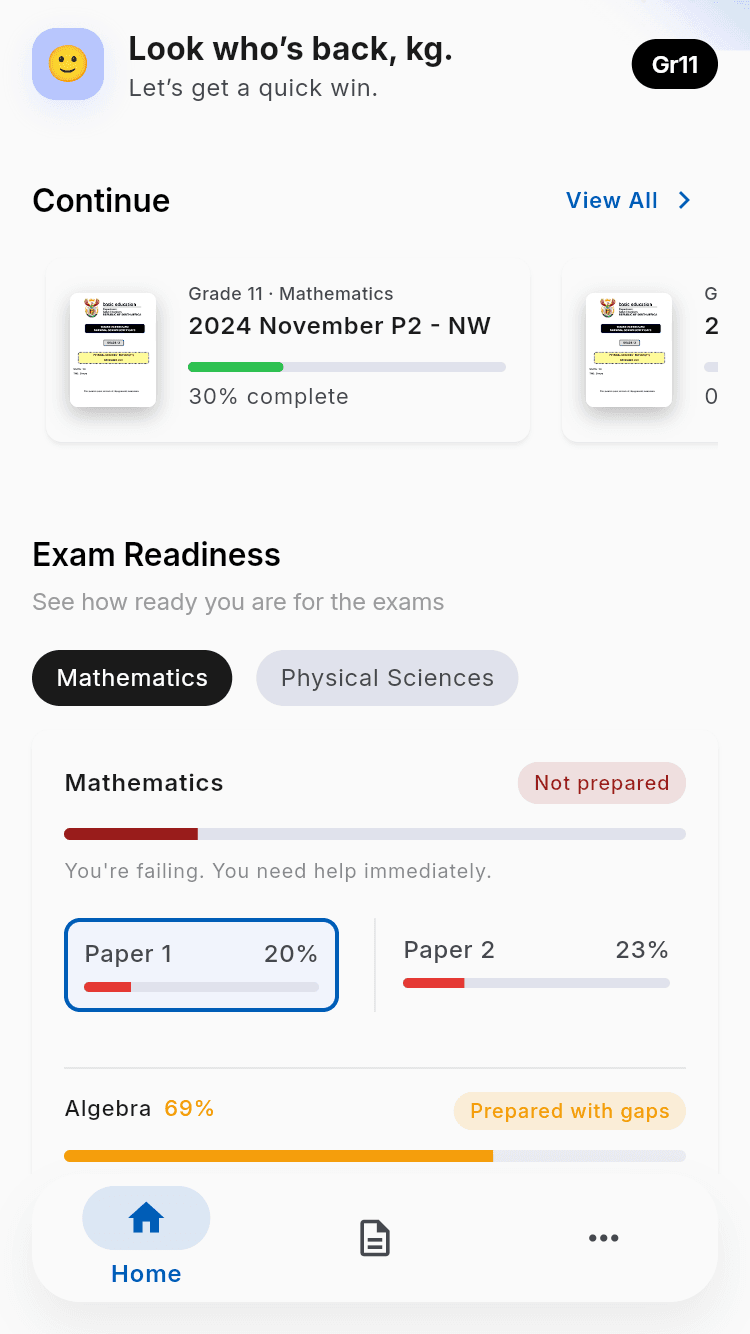Switch to the Physical Sciences subject pill
The height and width of the screenshot is (1334, 750).
(387, 678)
